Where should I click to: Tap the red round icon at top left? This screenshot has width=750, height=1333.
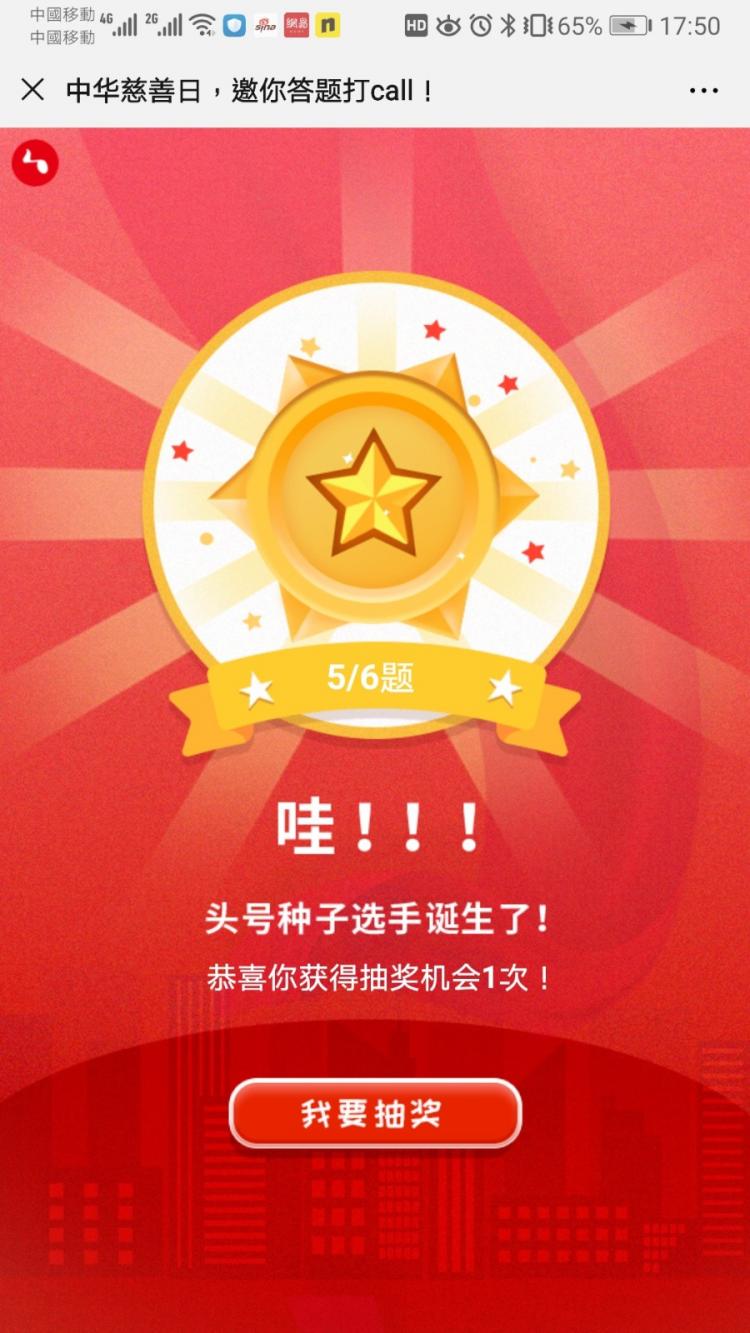pos(35,164)
